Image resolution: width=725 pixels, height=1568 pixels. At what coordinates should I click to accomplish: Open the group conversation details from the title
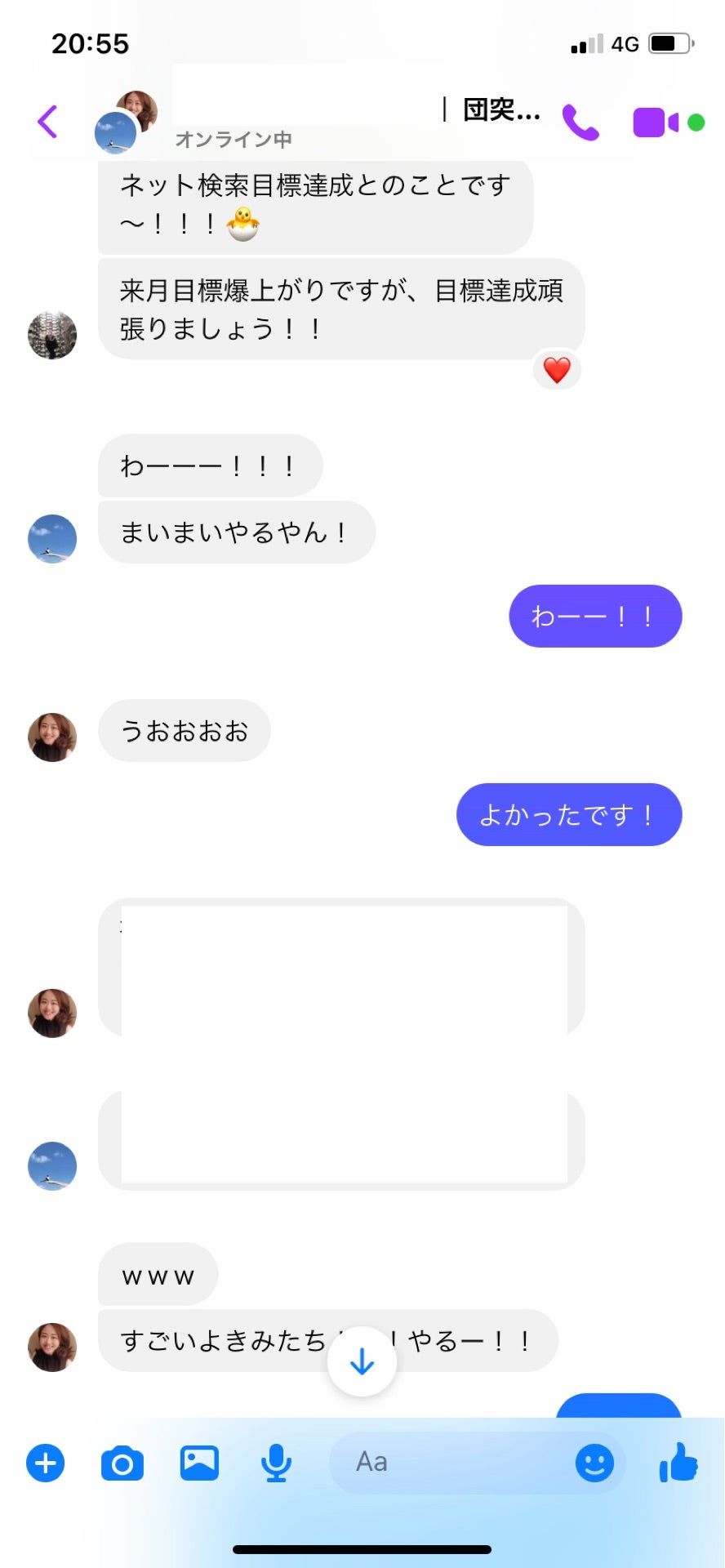500,111
